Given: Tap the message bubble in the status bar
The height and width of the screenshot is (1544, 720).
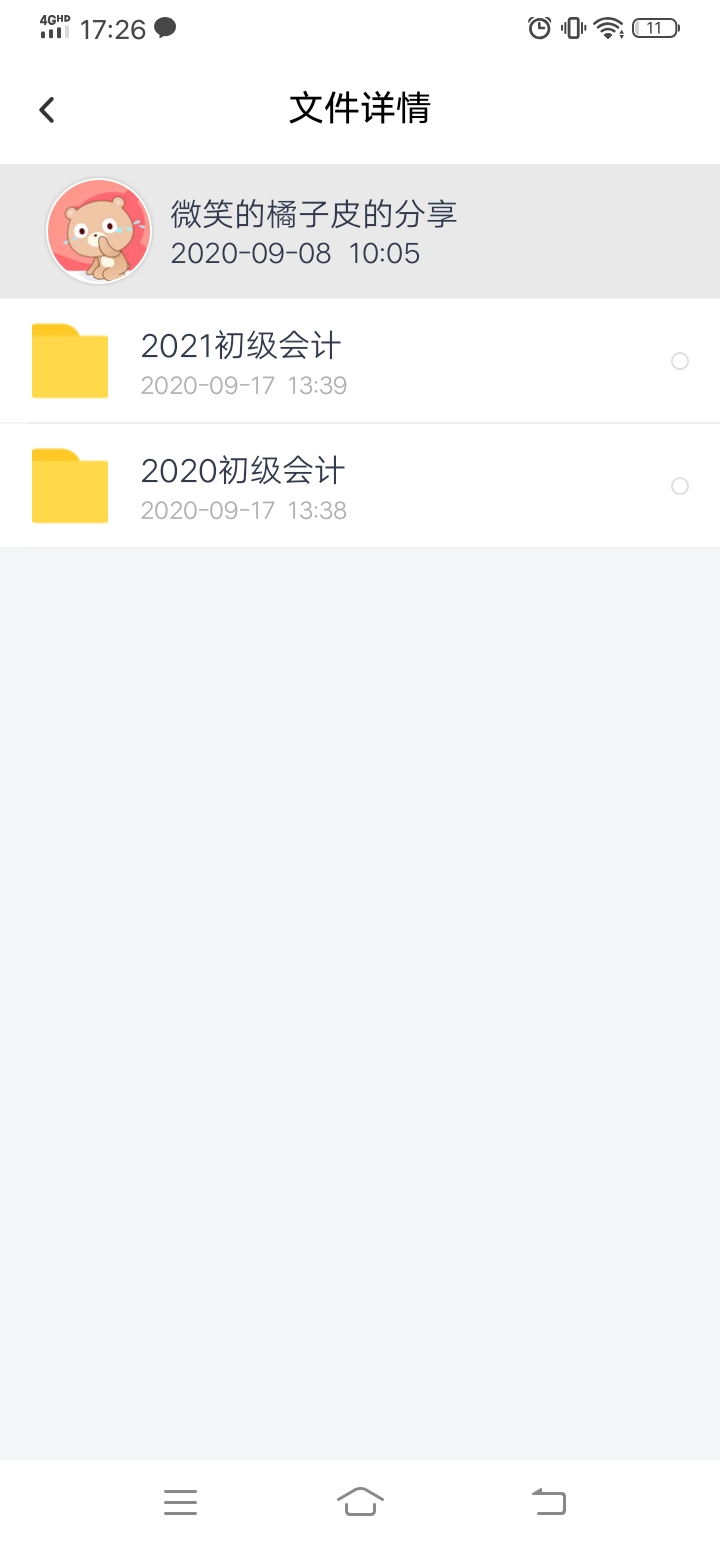Looking at the screenshot, I should pos(163,28).
